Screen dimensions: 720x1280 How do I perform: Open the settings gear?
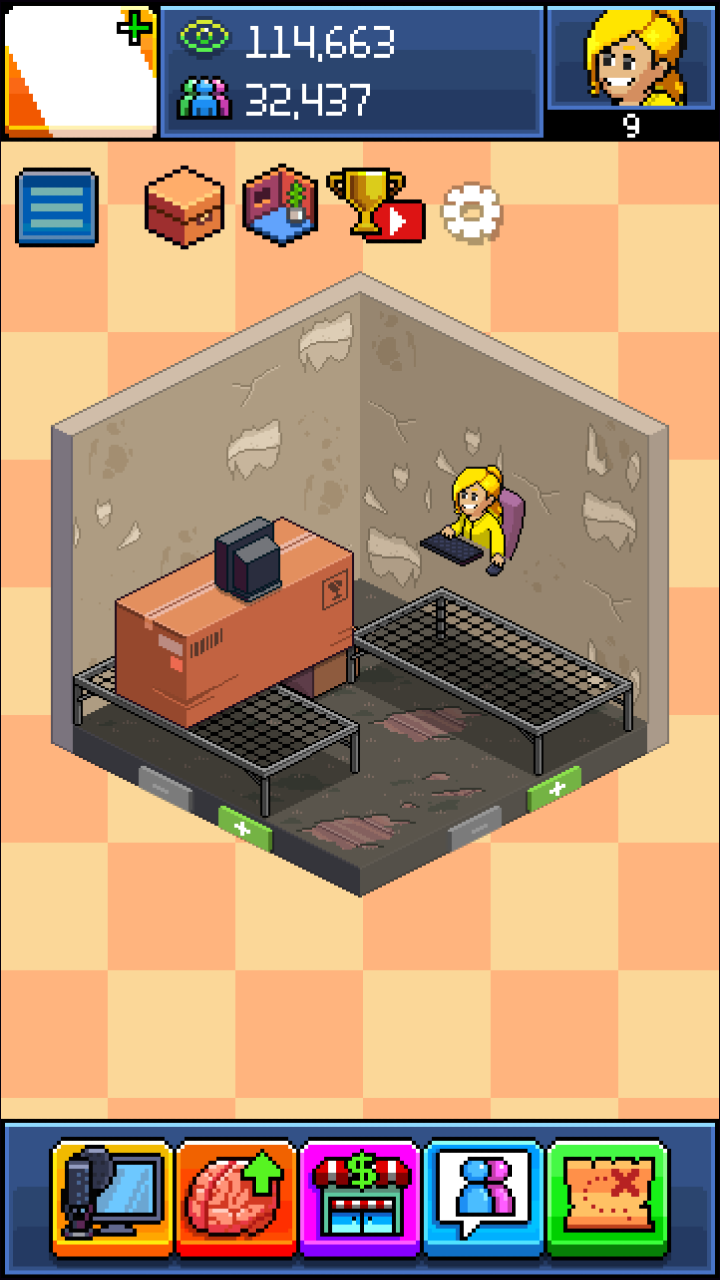[x=471, y=211]
